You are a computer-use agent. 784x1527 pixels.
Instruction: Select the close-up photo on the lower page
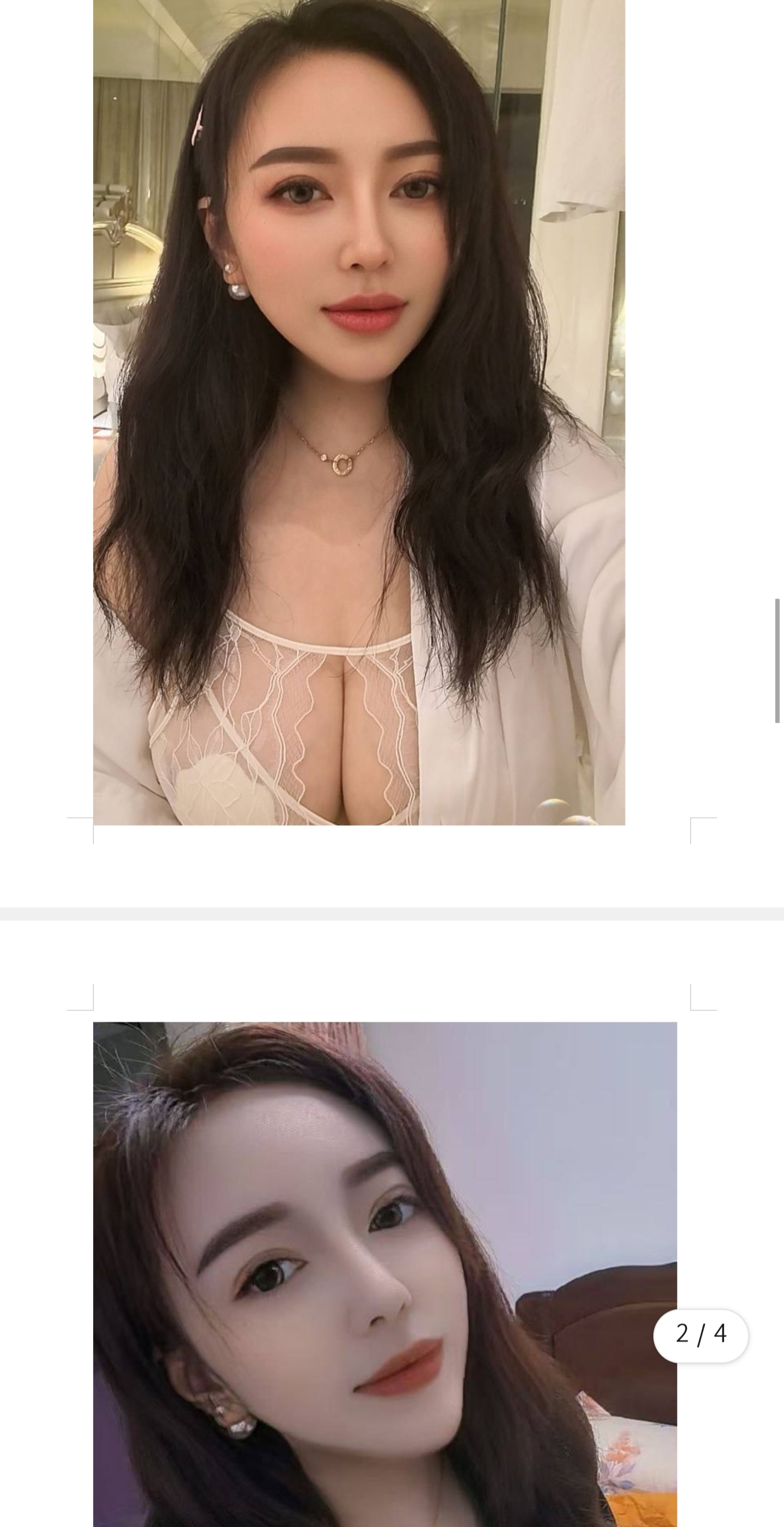coord(384,1273)
